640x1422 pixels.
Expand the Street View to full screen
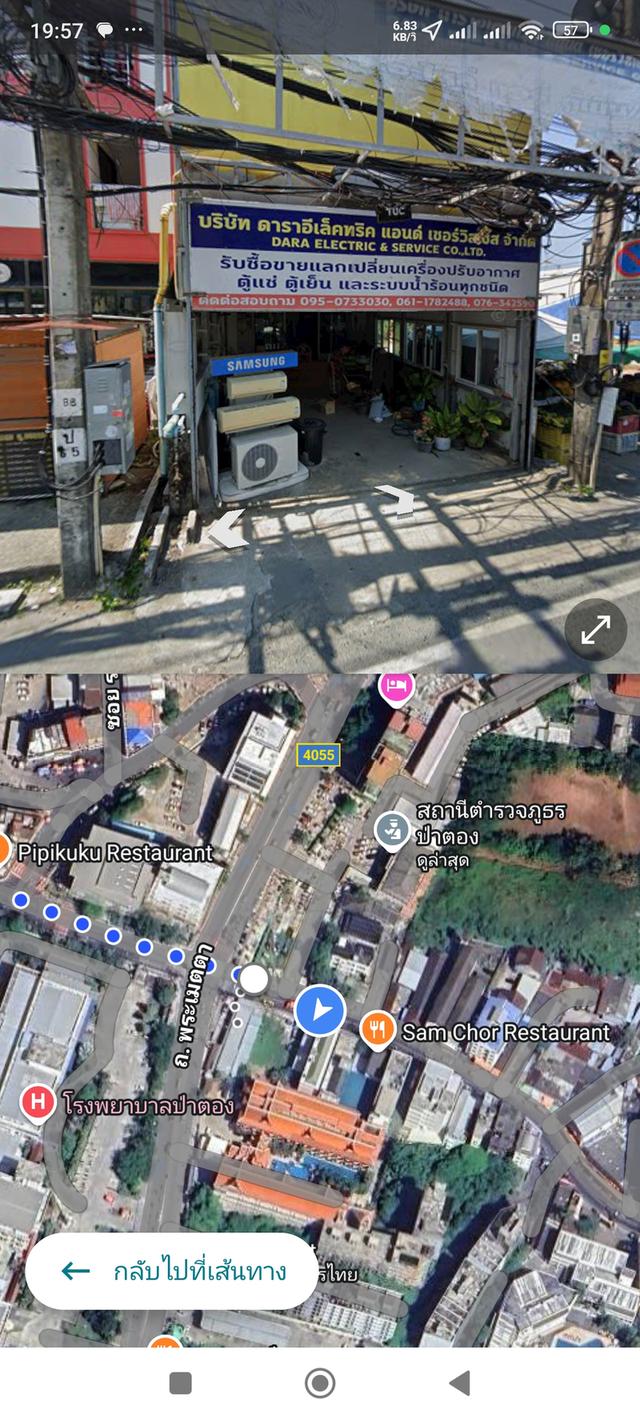click(x=595, y=630)
